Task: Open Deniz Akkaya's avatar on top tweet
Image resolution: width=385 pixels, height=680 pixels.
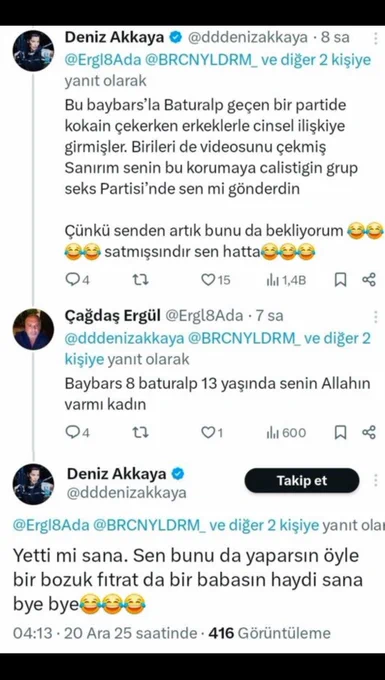Action: click(x=33, y=51)
